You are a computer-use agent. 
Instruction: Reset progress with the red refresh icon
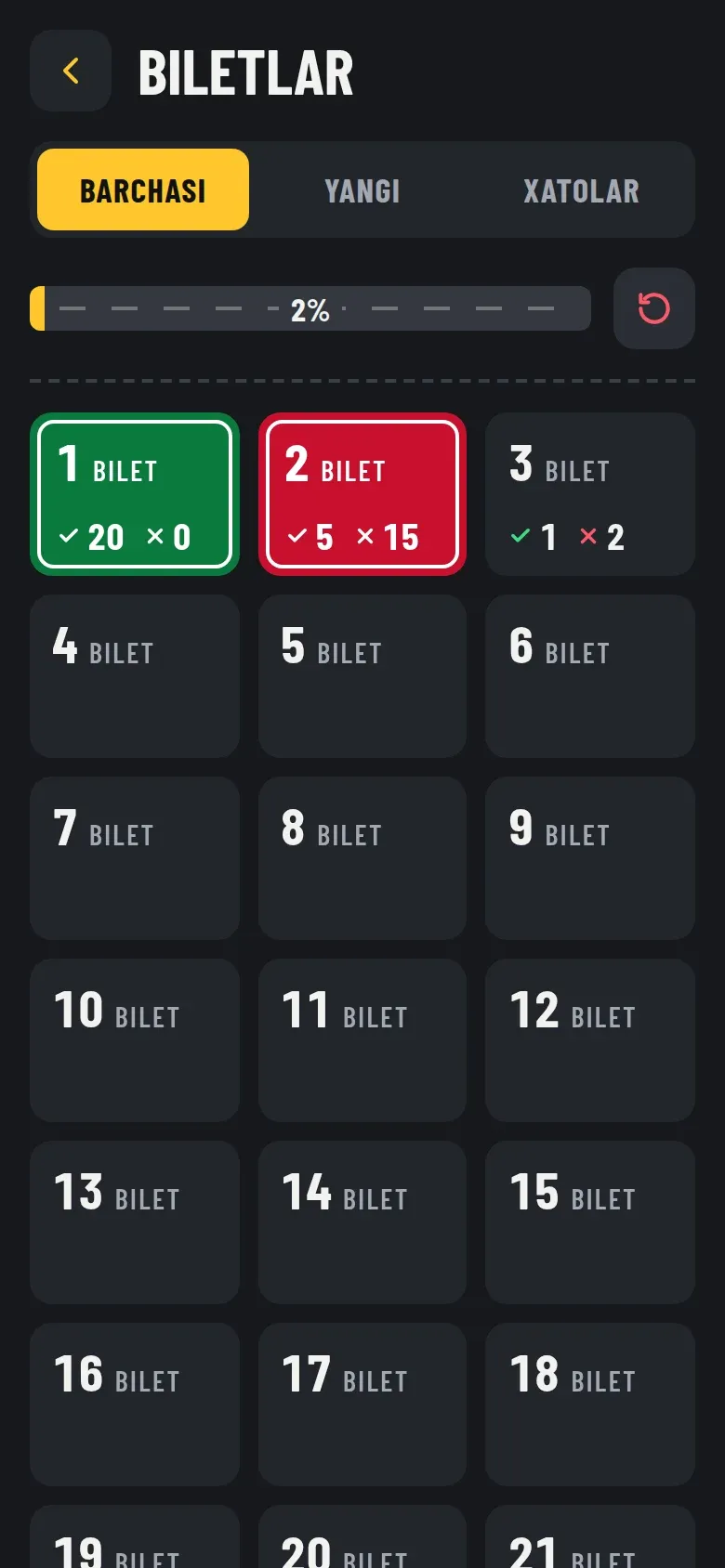click(x=654, y=308)
